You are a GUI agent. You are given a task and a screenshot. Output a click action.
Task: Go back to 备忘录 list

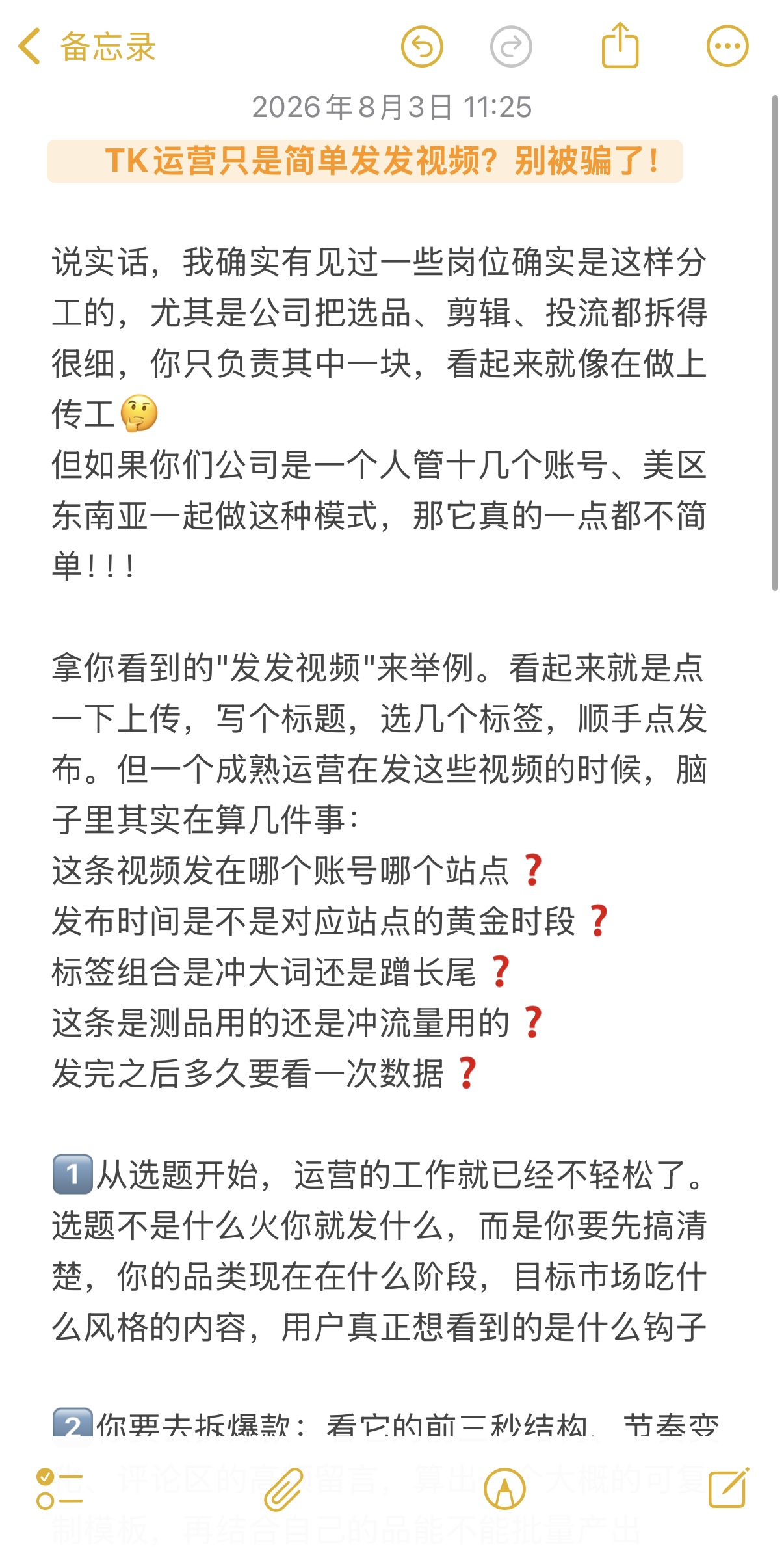click(86, 47)
